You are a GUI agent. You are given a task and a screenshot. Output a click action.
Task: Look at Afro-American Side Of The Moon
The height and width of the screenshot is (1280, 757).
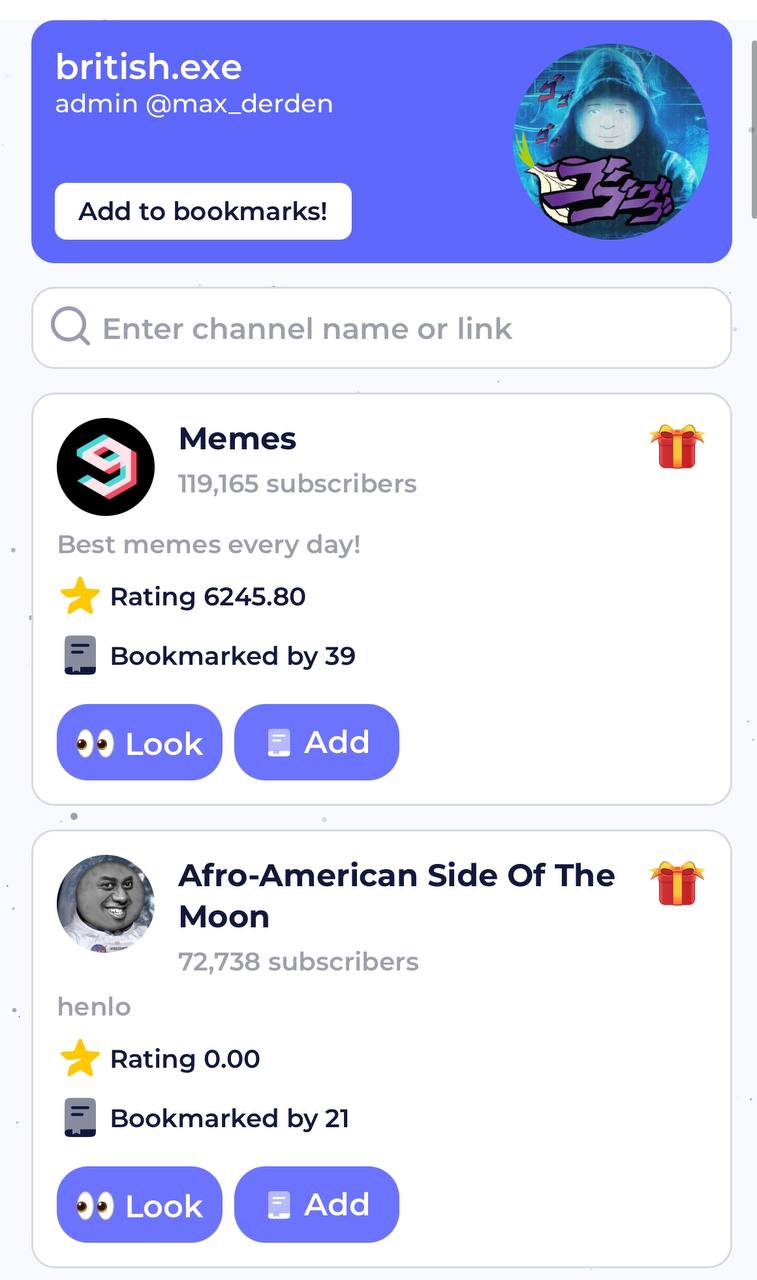(x=139, y=1204)
